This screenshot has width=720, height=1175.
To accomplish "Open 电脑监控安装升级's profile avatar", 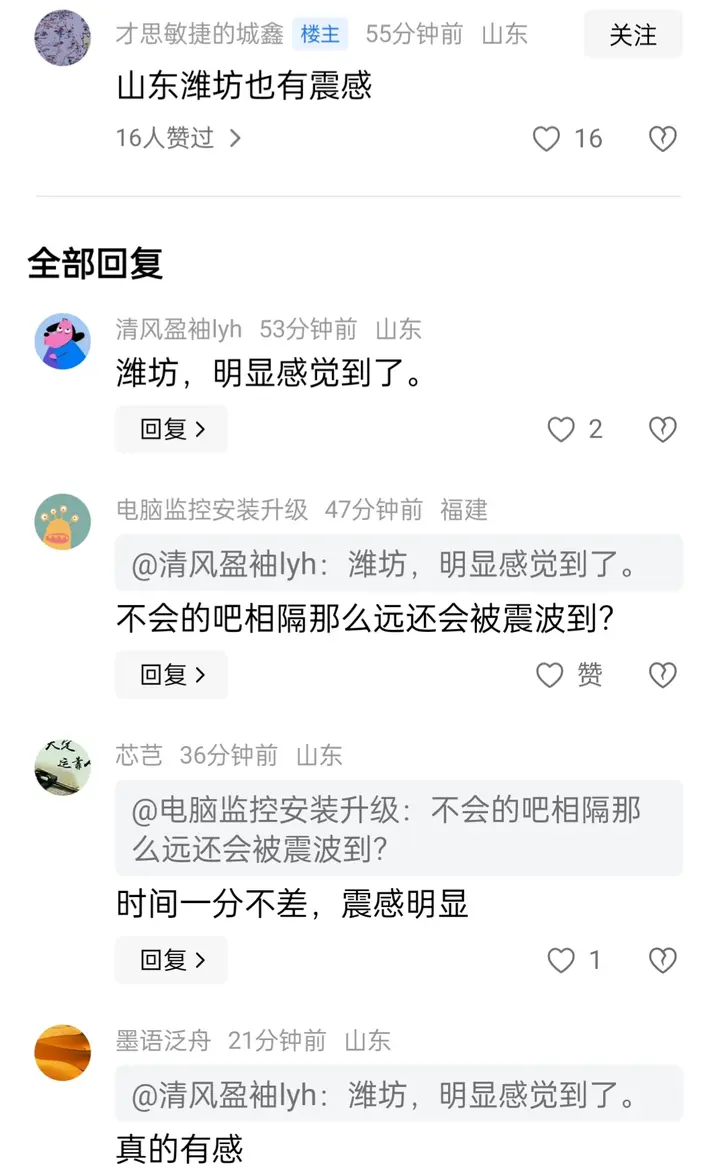I will pos(63,522).
